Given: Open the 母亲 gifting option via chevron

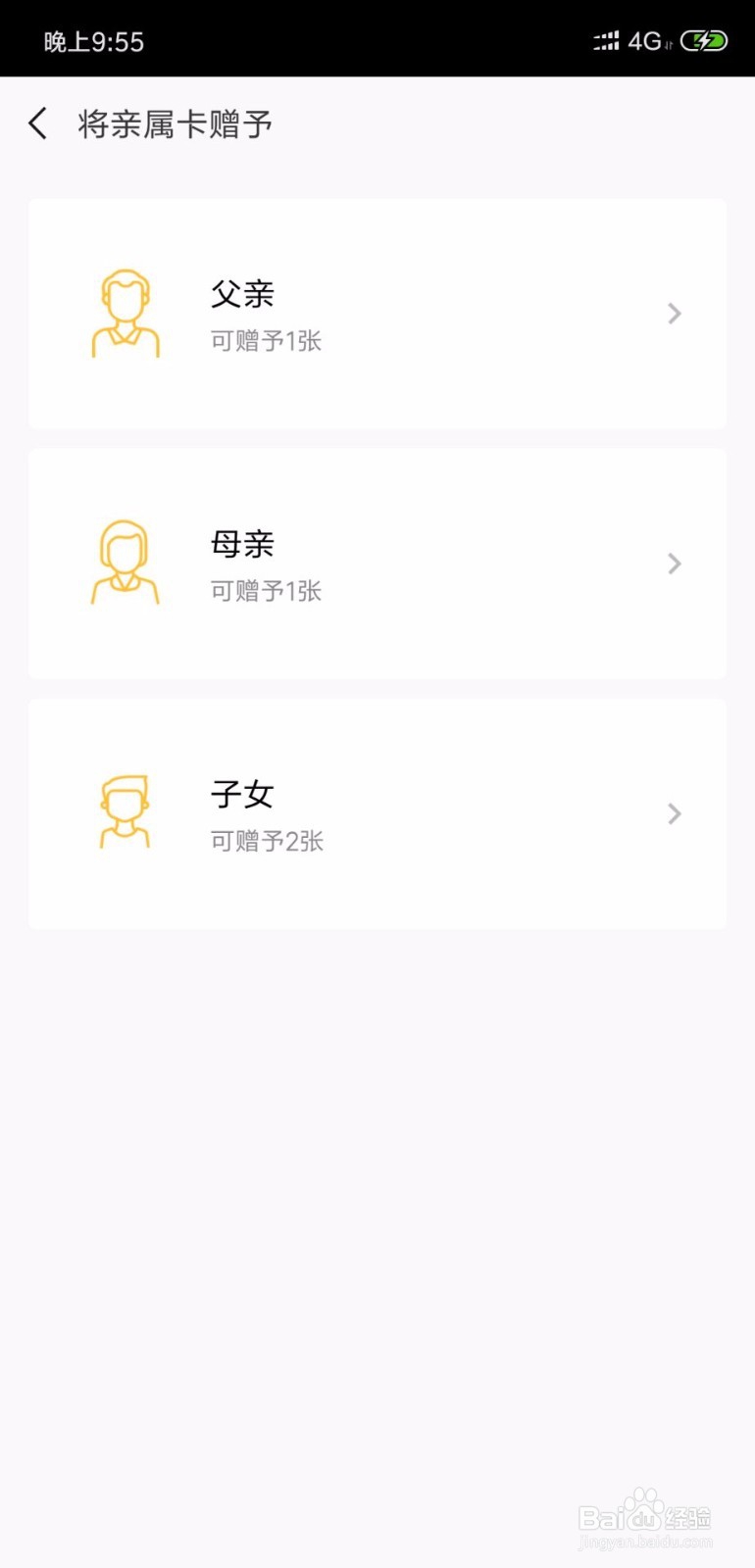Looking at the screenshot, I should click(x=674, y=563).
